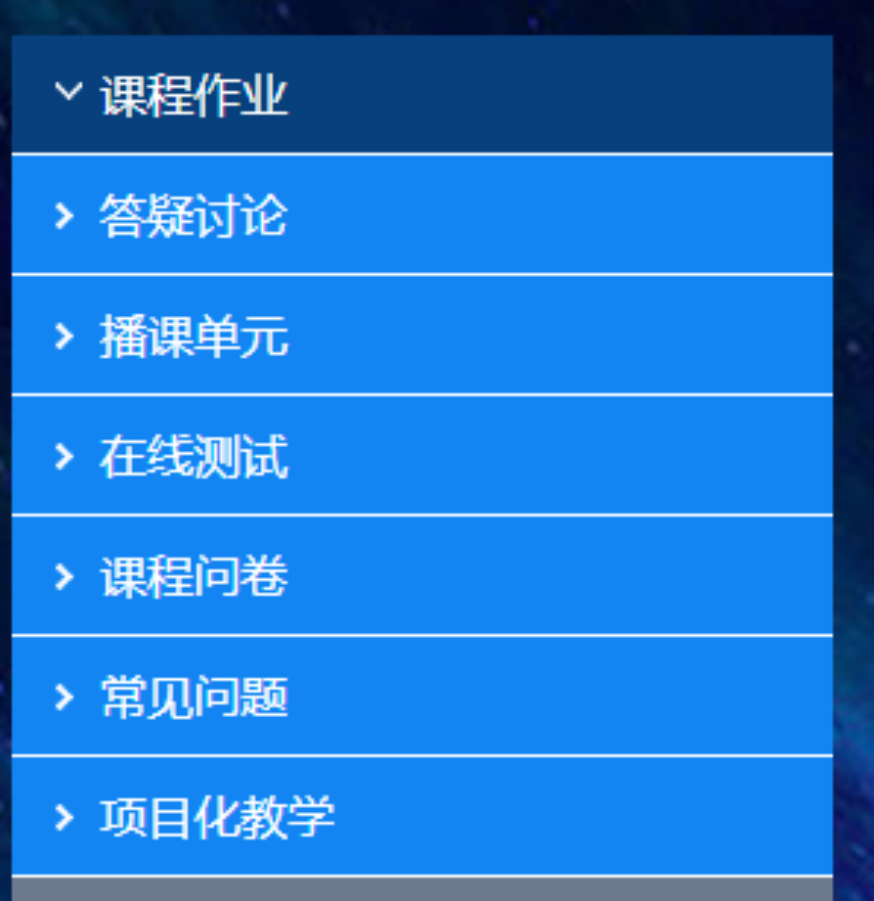This screenshot has height=901, width=874.
Task: Open 常见问题 from the list
Action: coord(194,697)
